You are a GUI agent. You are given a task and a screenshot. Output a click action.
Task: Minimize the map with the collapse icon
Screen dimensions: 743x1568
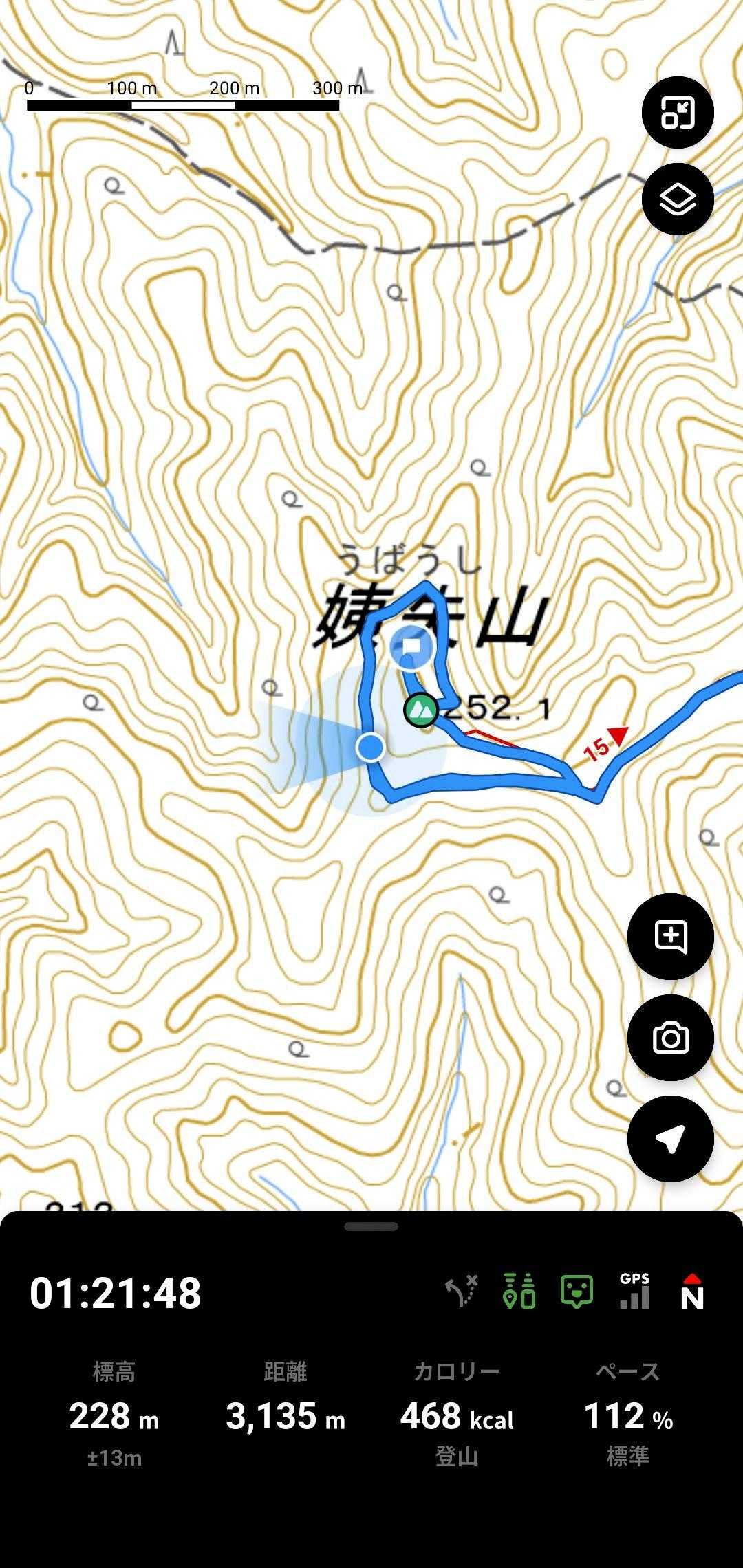[678, 112]
